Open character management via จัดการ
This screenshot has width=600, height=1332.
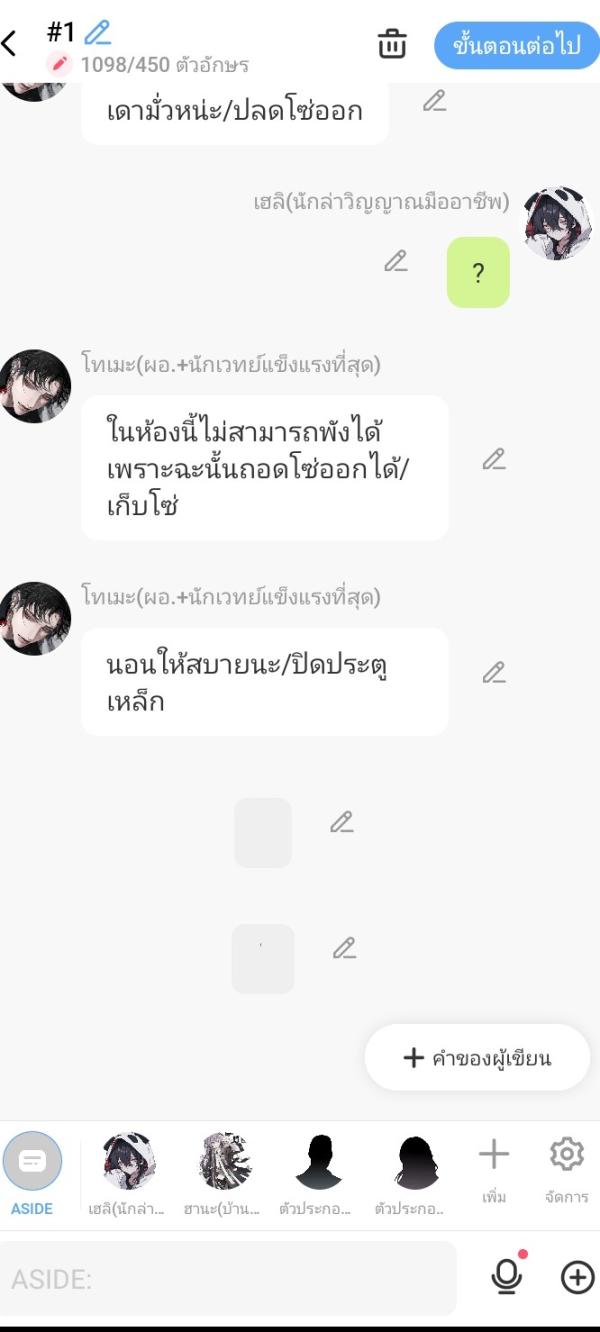(x=567, y=1166)
